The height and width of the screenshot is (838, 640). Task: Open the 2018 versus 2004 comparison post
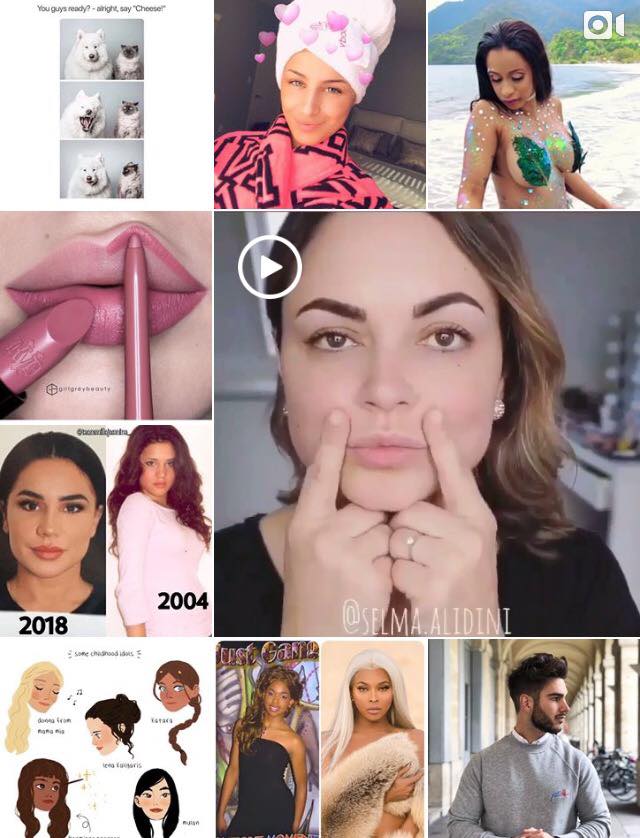point(105,530)
